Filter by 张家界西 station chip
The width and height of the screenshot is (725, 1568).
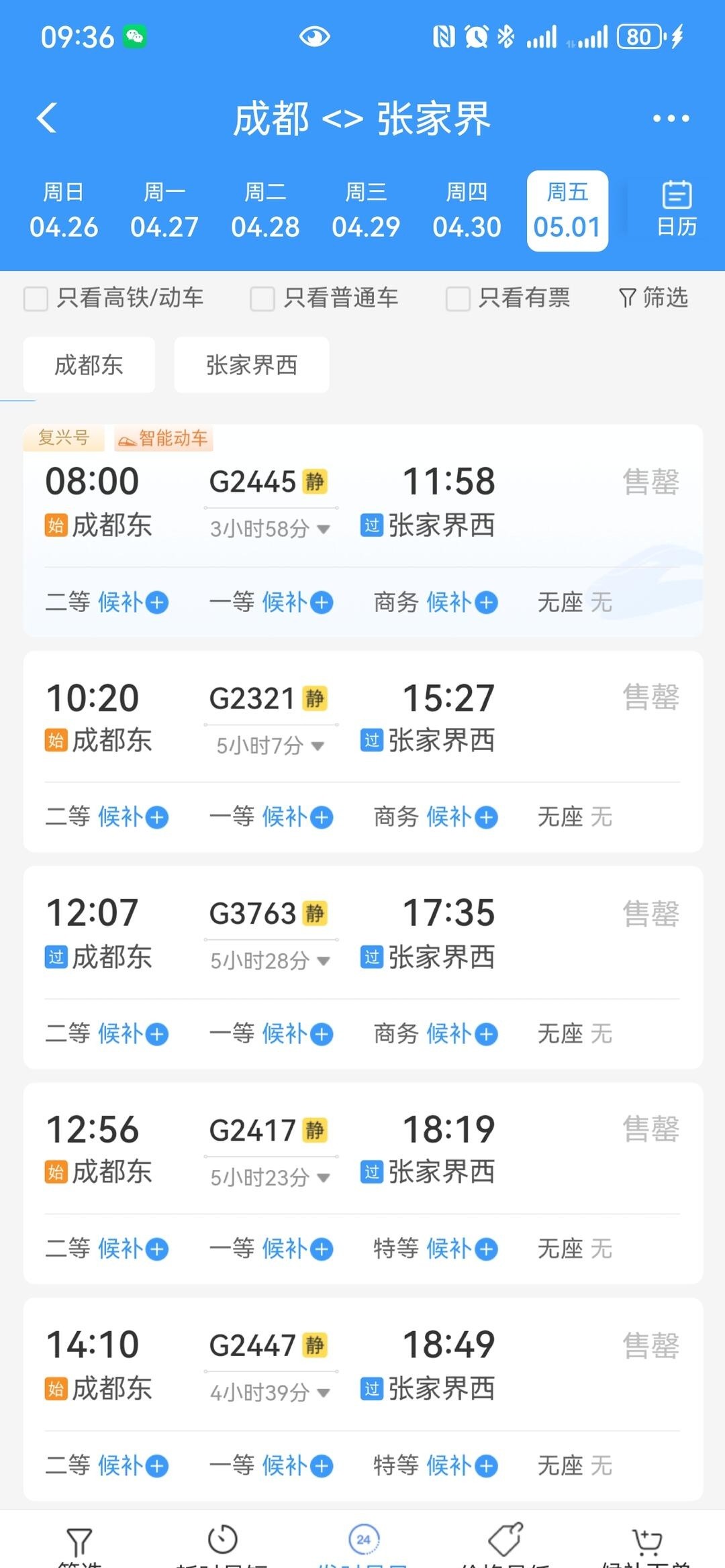coord(252,365)
